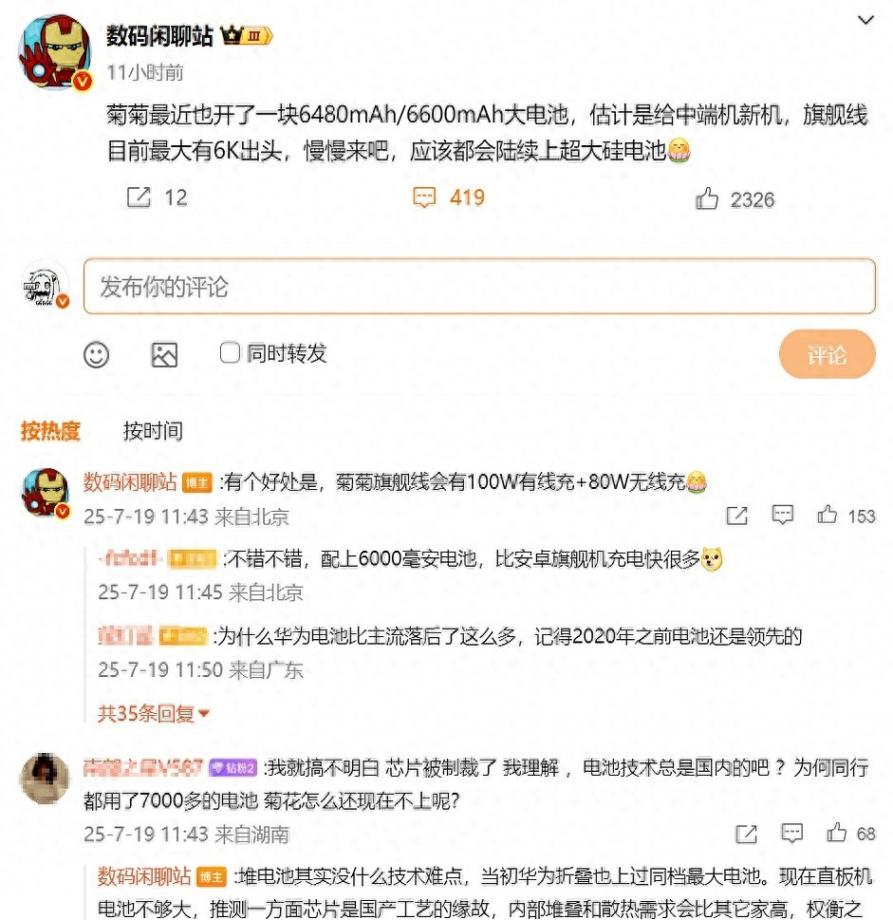Open the post's dropdown chevron menu
The height and width of the screenshot is (920, 893).
tap(866, 19)
